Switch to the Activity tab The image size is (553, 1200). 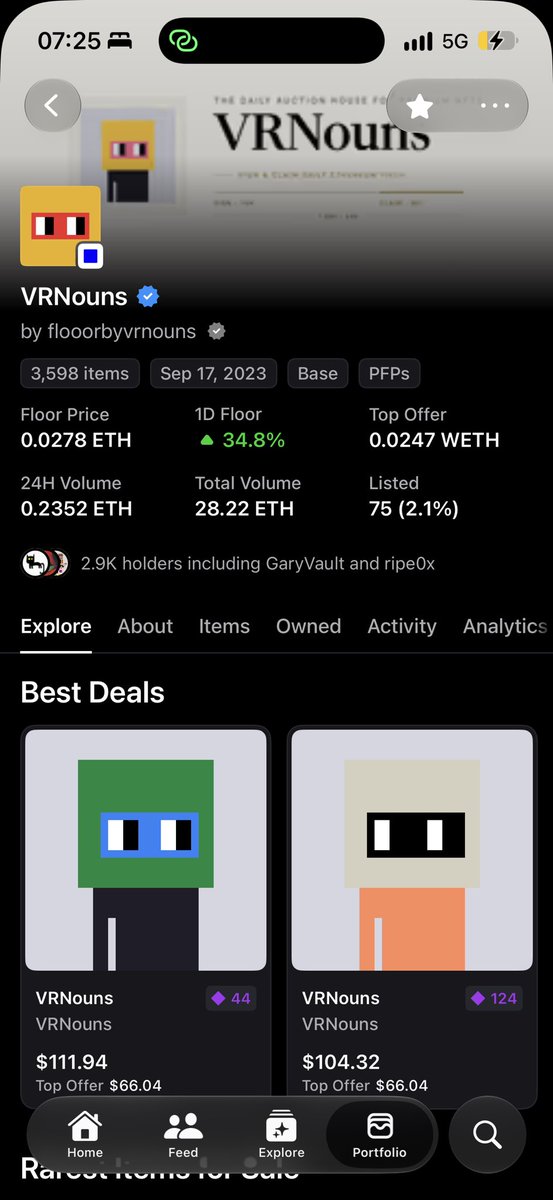pos(402,626)
